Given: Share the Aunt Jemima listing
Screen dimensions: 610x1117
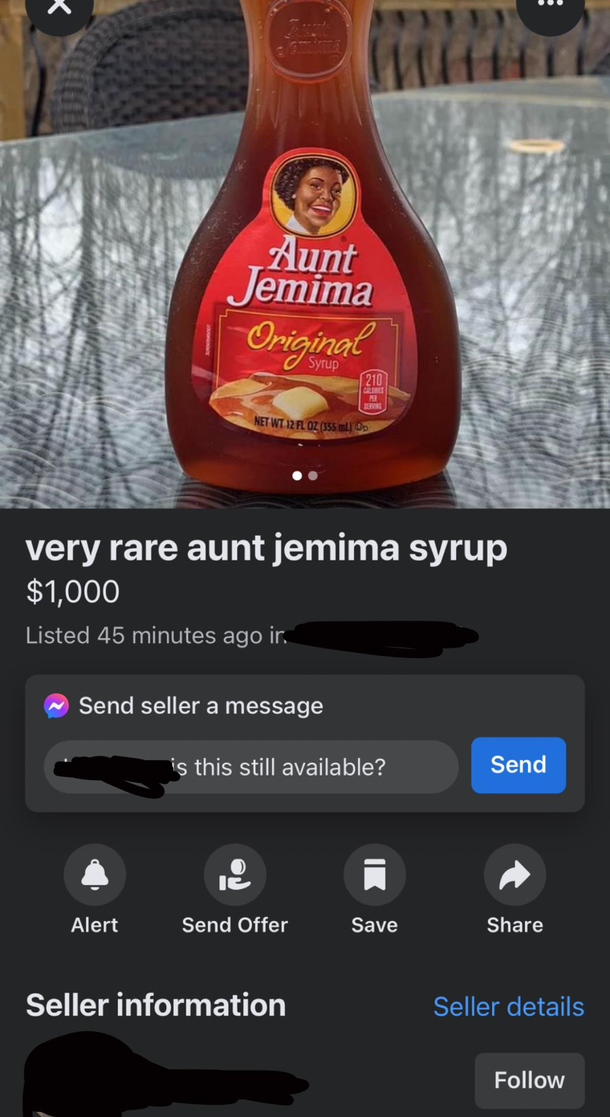Looking at the screenshot, I should pyautogui.click(x=515, y=876).
